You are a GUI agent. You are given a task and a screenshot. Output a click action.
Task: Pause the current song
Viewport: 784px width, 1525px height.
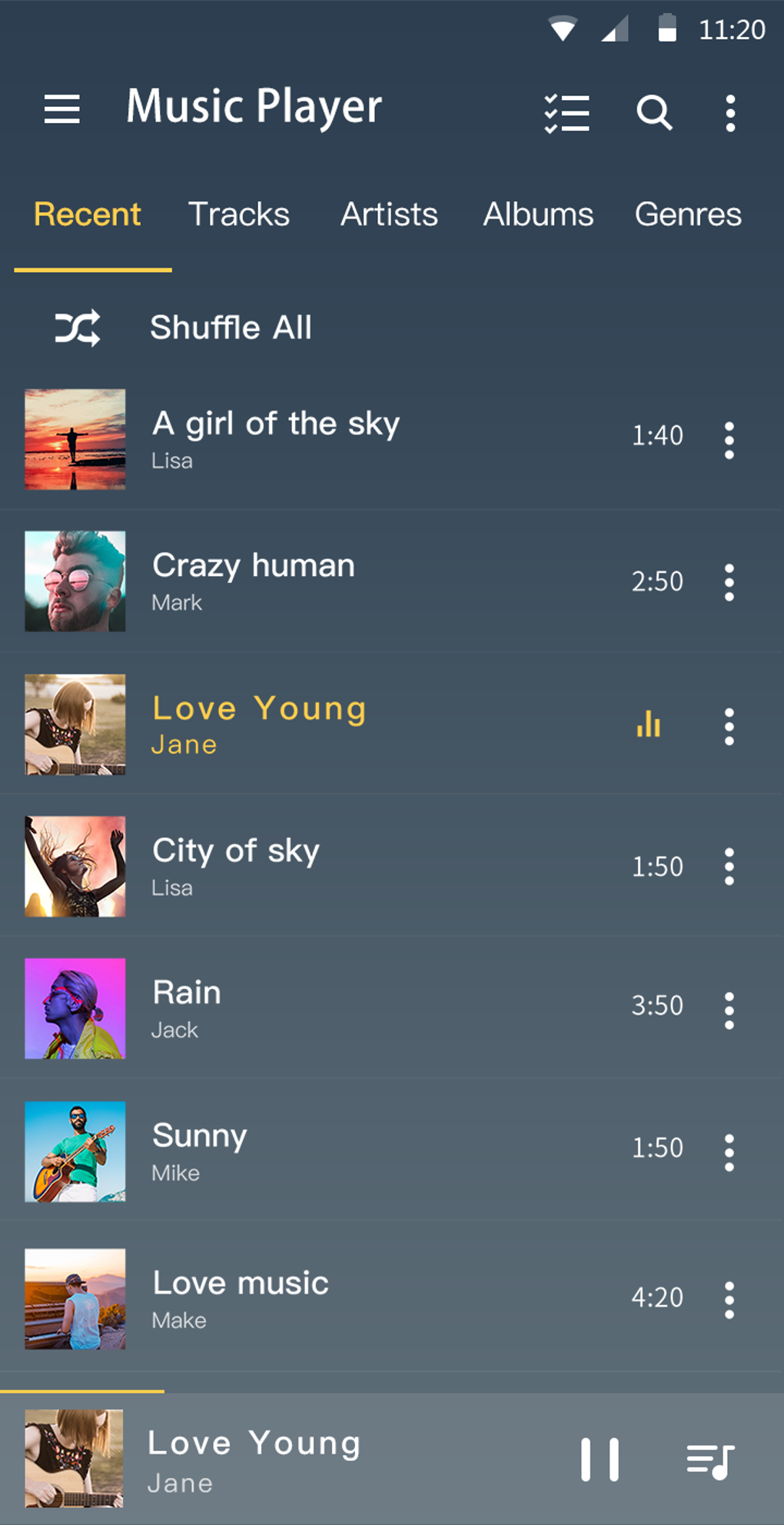[x=600, y=1459]
